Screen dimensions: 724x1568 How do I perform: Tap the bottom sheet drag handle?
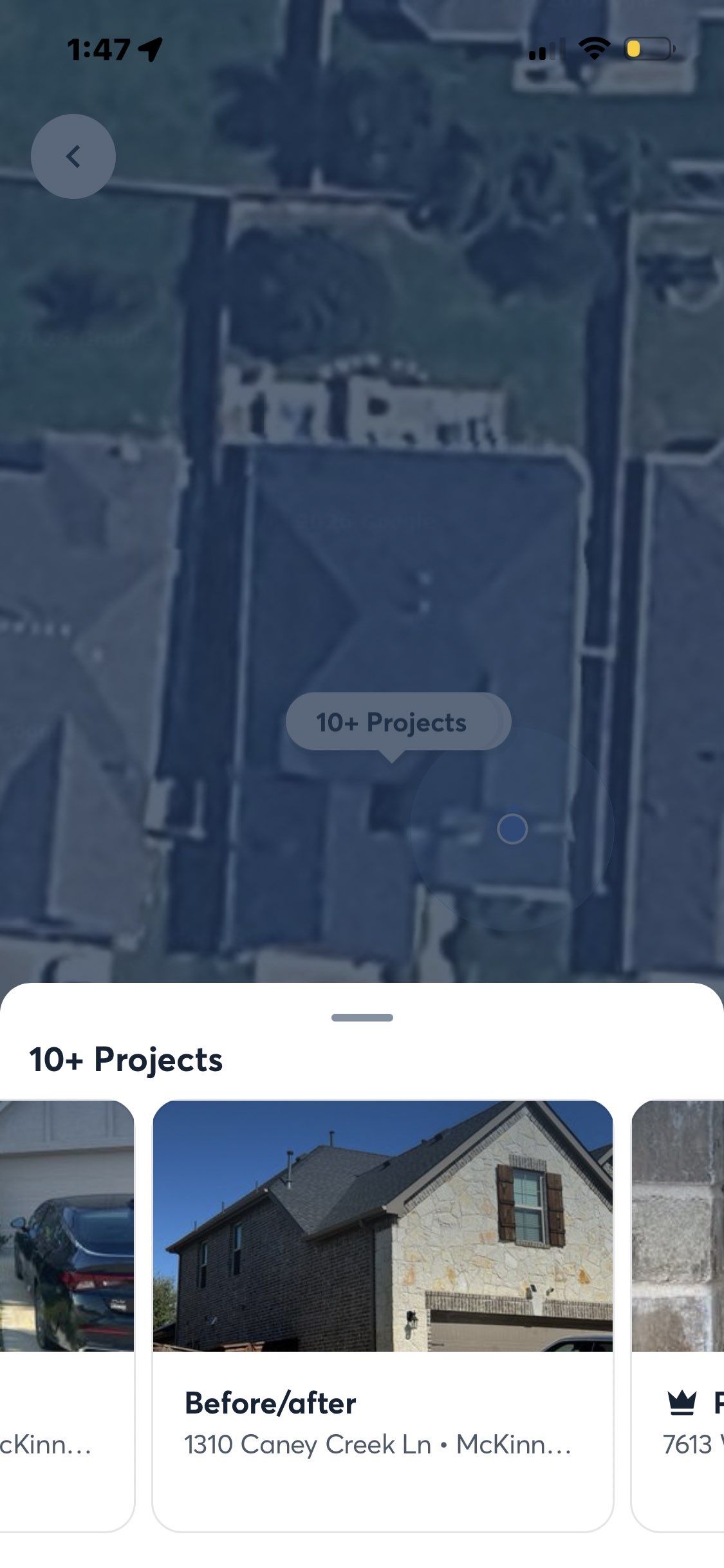click(362, 1018)
